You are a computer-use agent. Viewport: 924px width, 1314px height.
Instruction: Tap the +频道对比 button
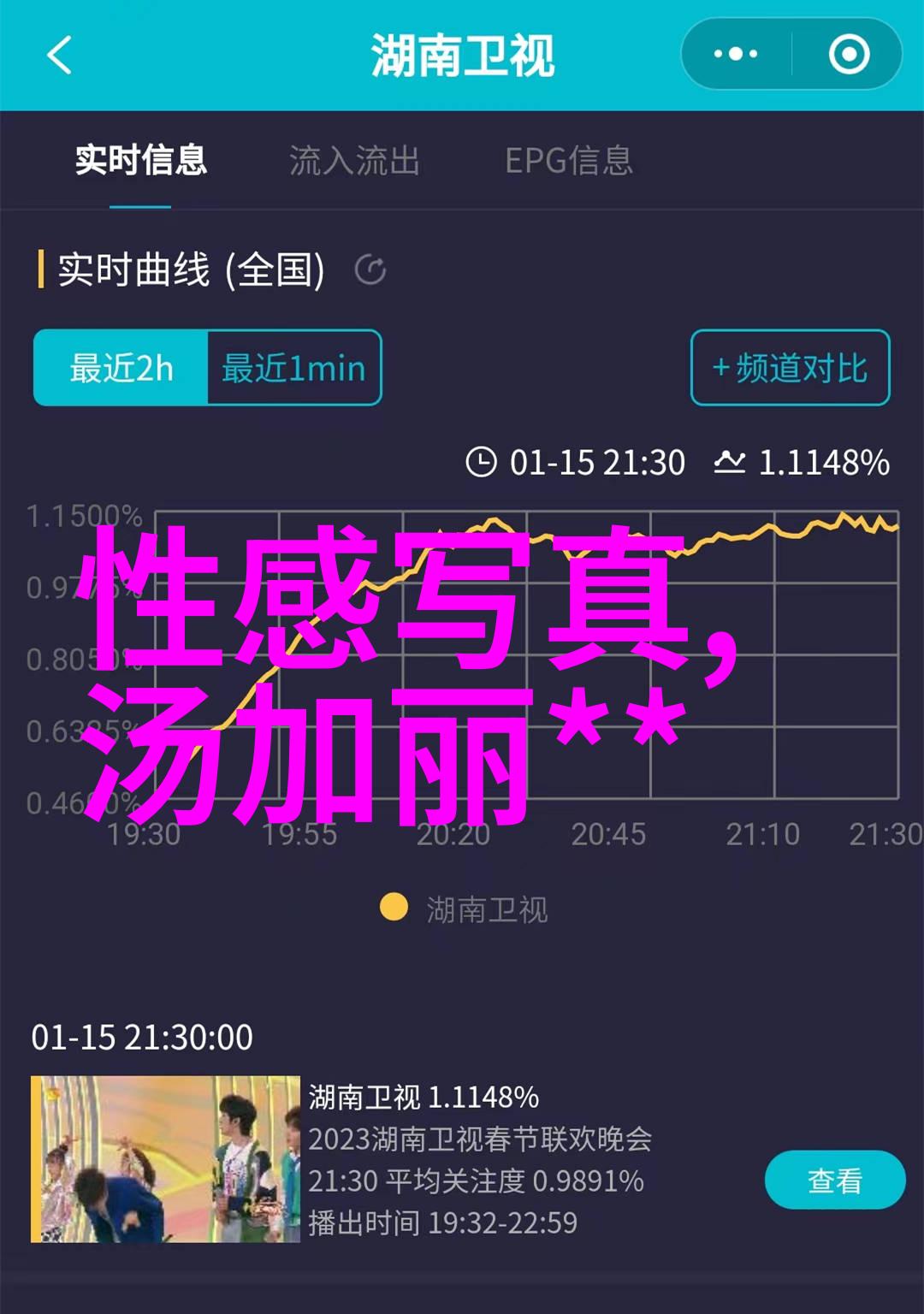pyautogui.click(x=790, y=368)
